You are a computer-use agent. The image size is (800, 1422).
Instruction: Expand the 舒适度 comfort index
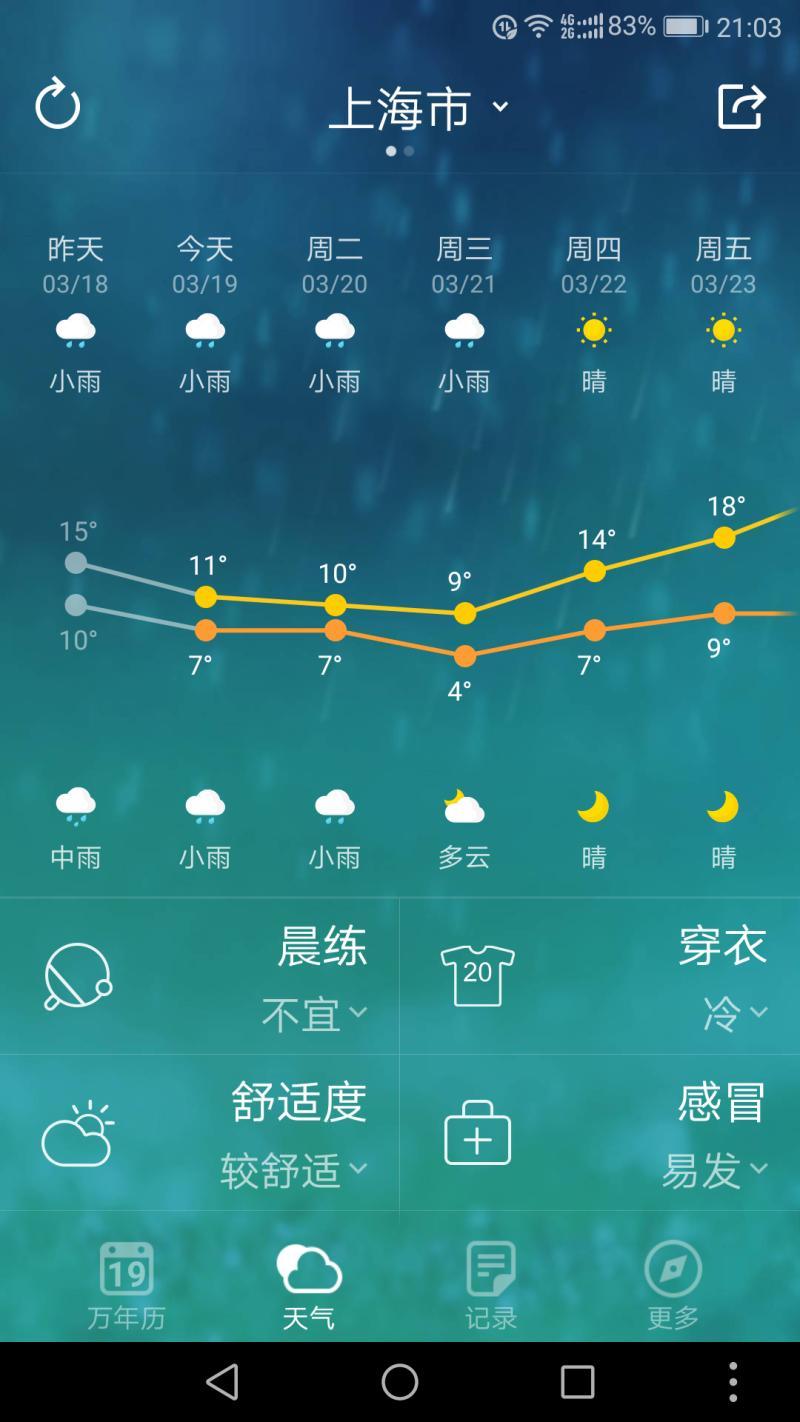(295, 1169)
